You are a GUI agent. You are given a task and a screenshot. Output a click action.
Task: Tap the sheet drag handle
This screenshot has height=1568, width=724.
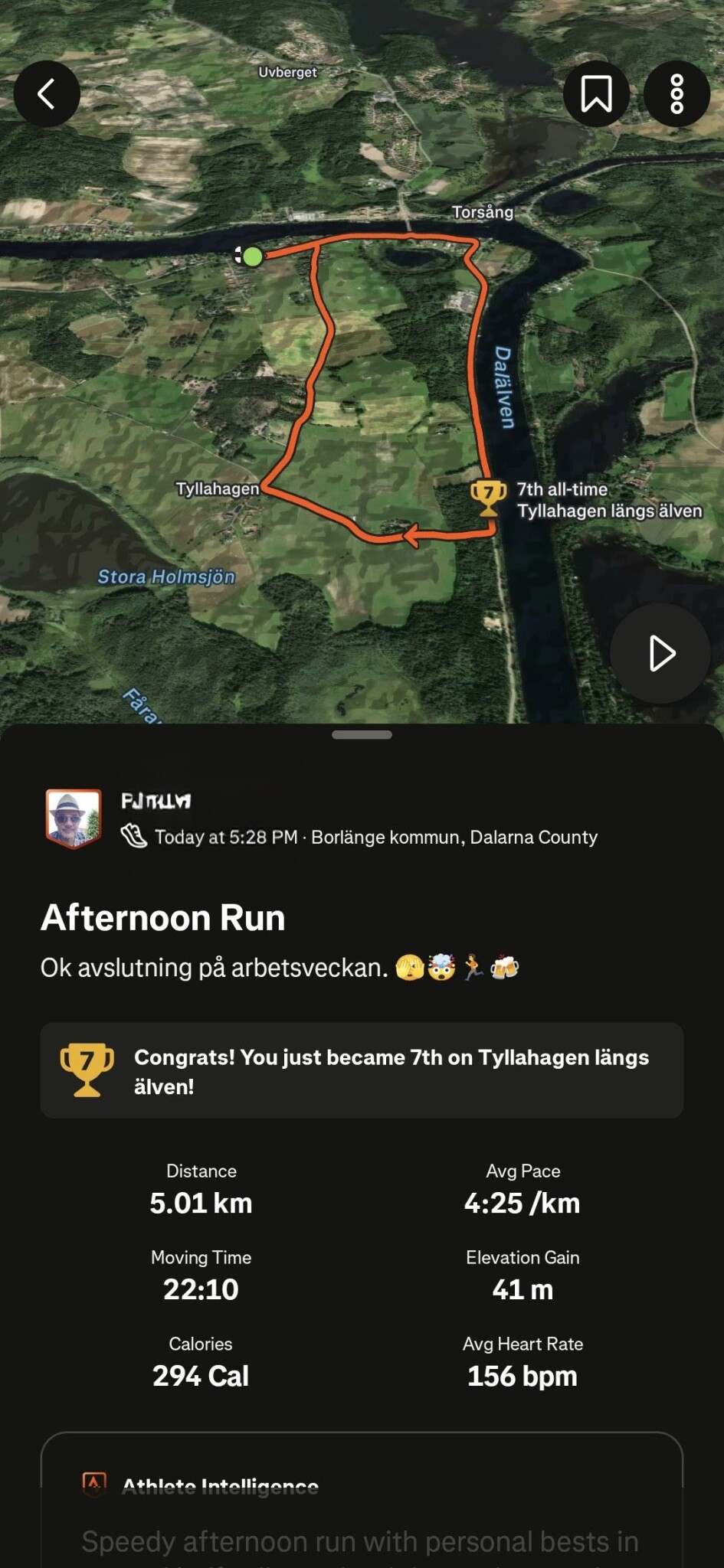point(362,735)
